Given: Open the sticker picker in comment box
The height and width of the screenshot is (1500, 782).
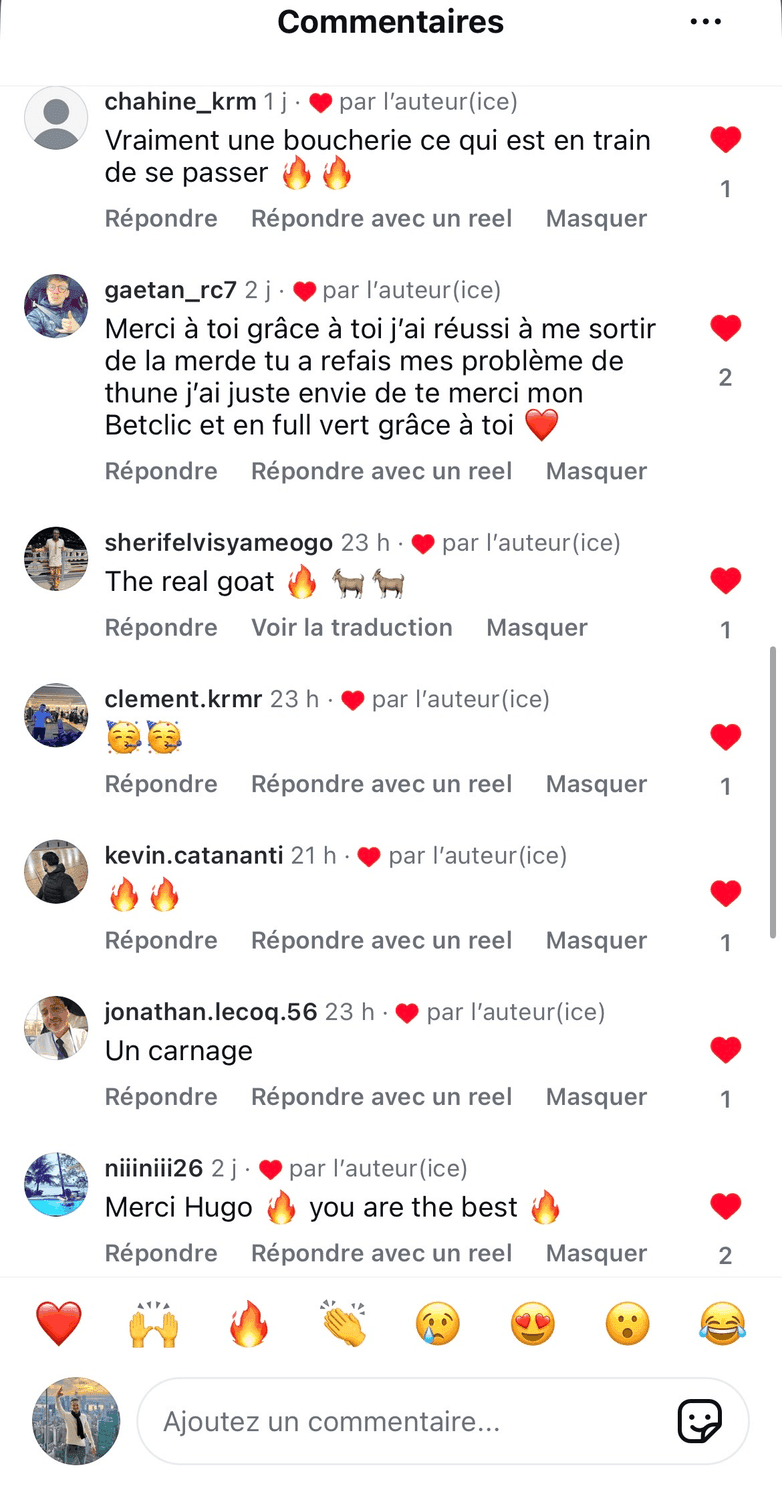Looking at the screenshot, I should [x=699, y=1421].
